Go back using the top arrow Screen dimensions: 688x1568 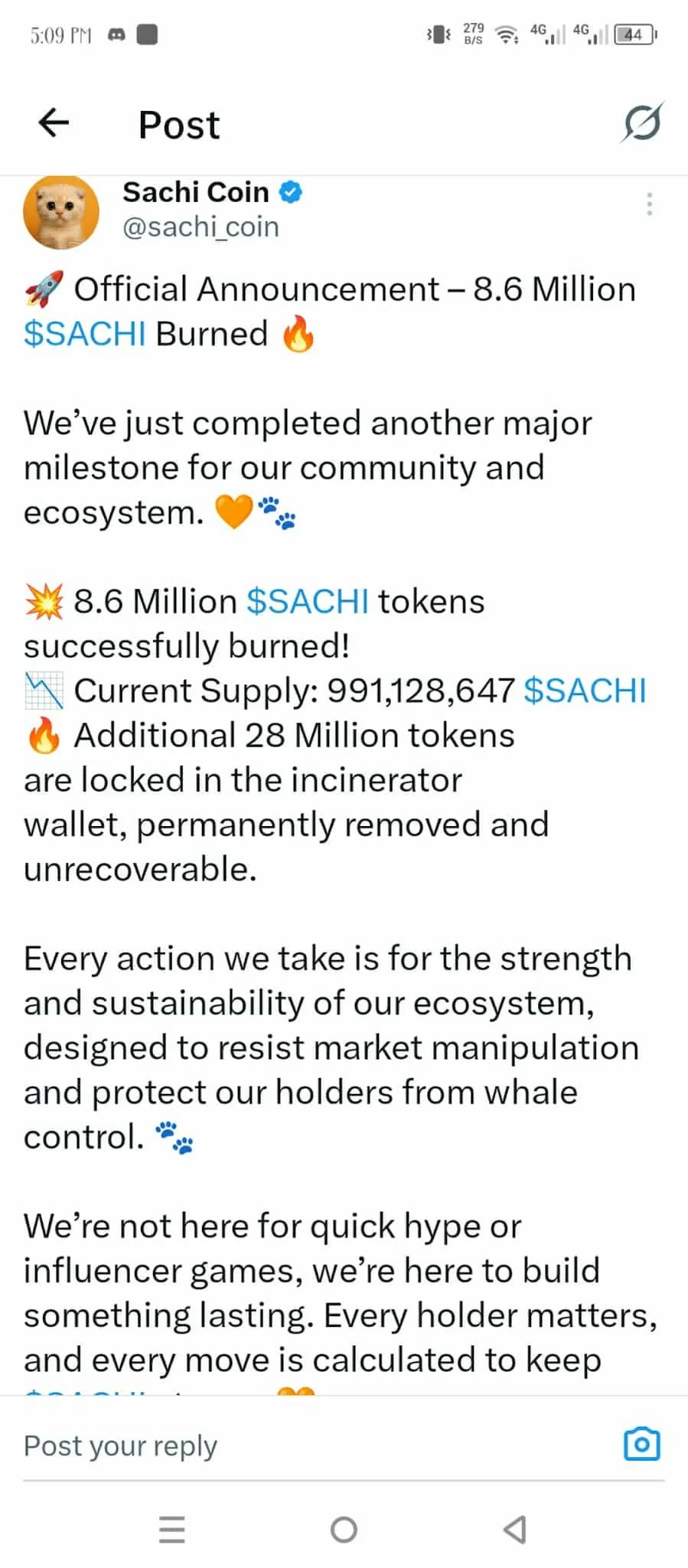point(54,122)
